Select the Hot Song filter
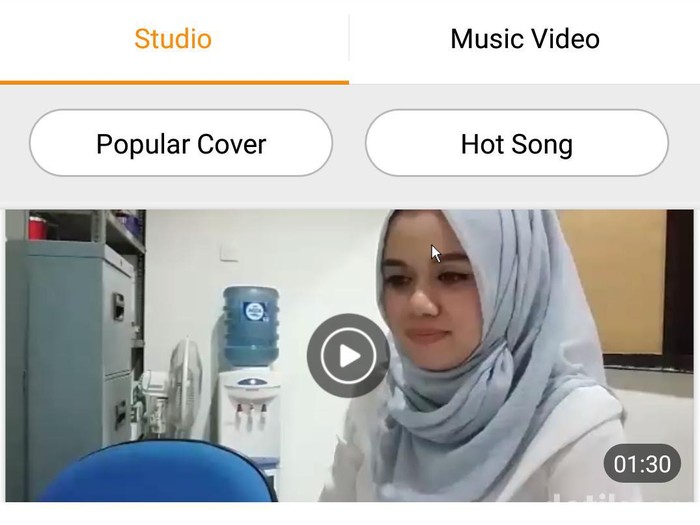The image size is (700, 525). [x=516, y=144]
